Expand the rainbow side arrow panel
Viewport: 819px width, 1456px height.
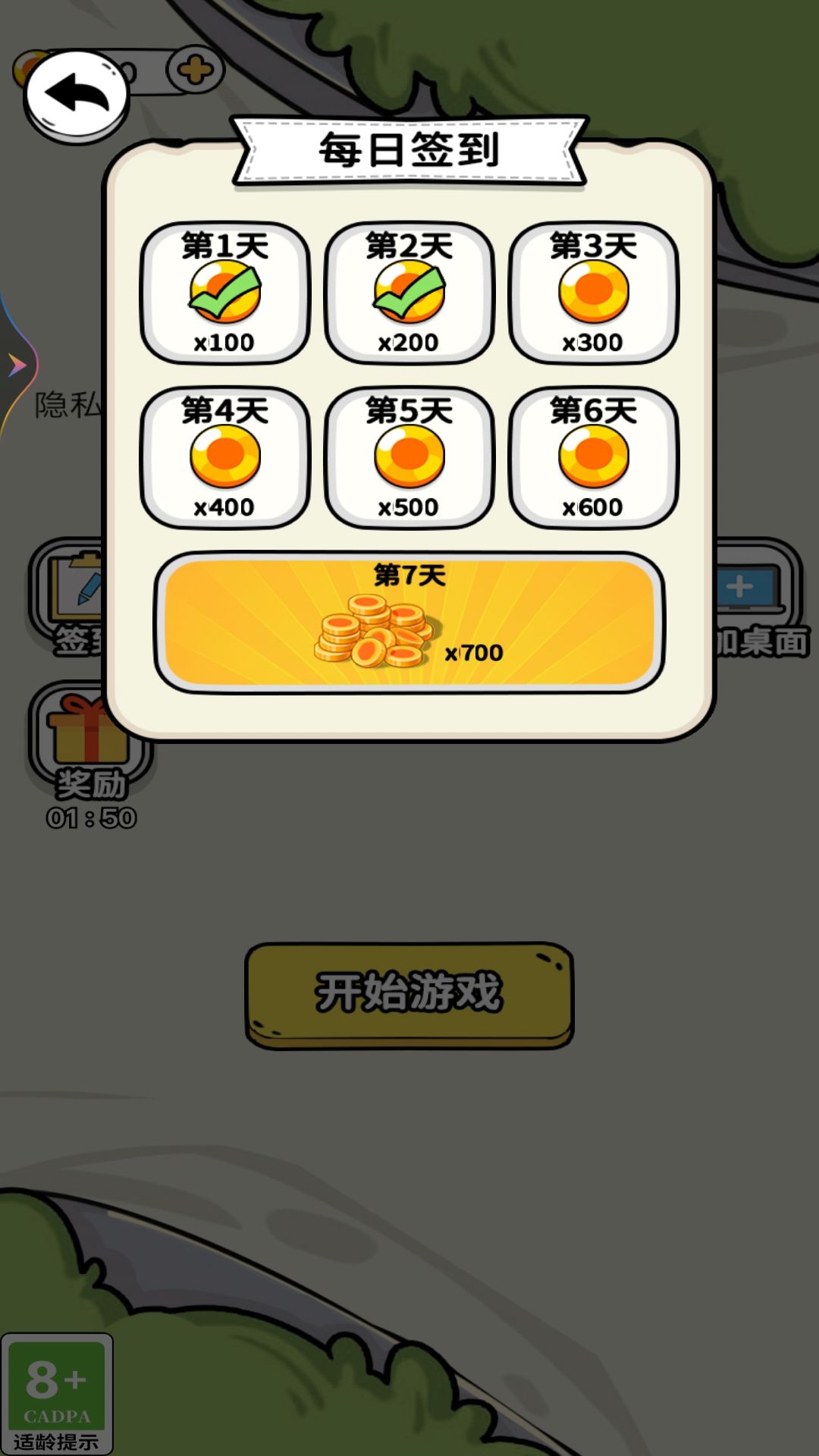(x=17, y=364)
